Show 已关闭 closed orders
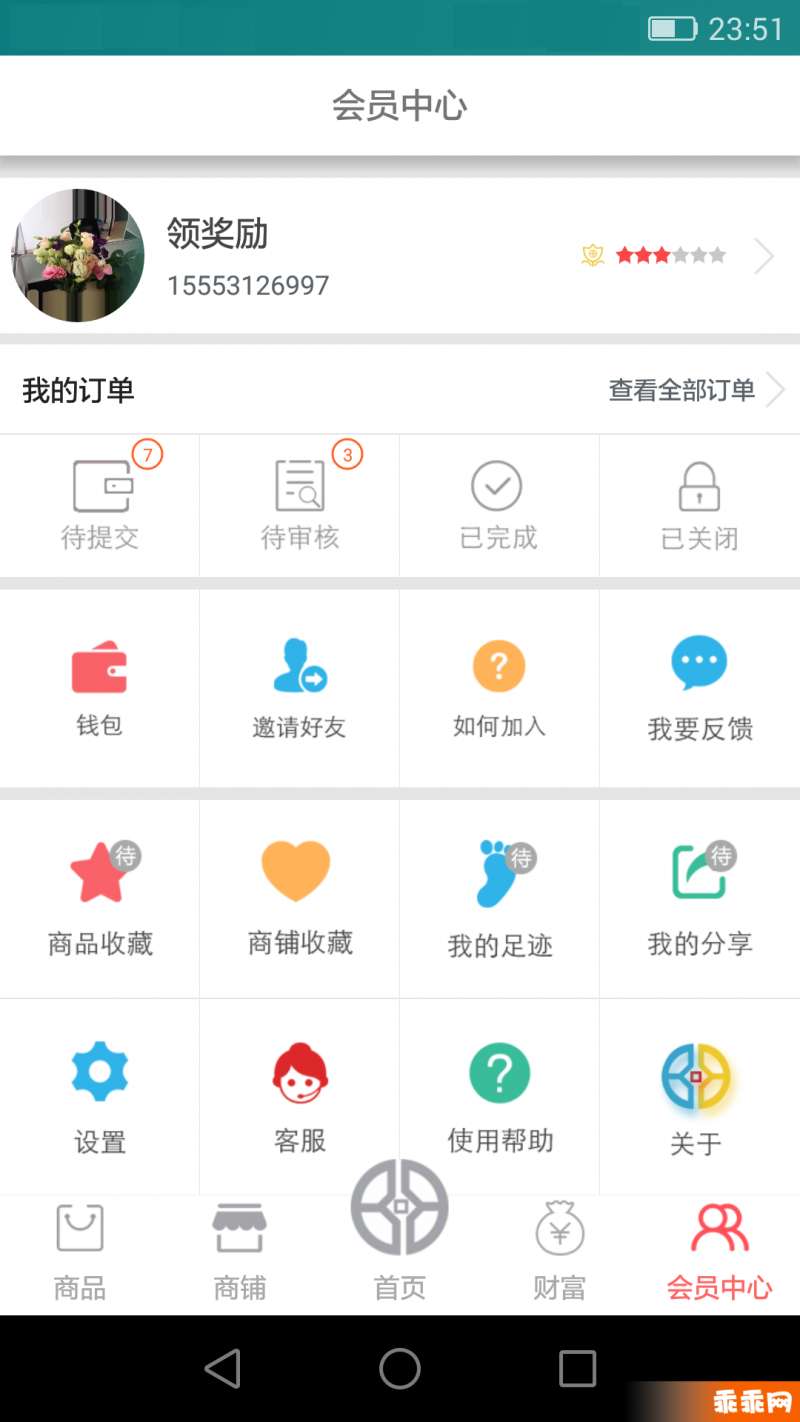This screenshot has width=800, height=1422. 699,506
